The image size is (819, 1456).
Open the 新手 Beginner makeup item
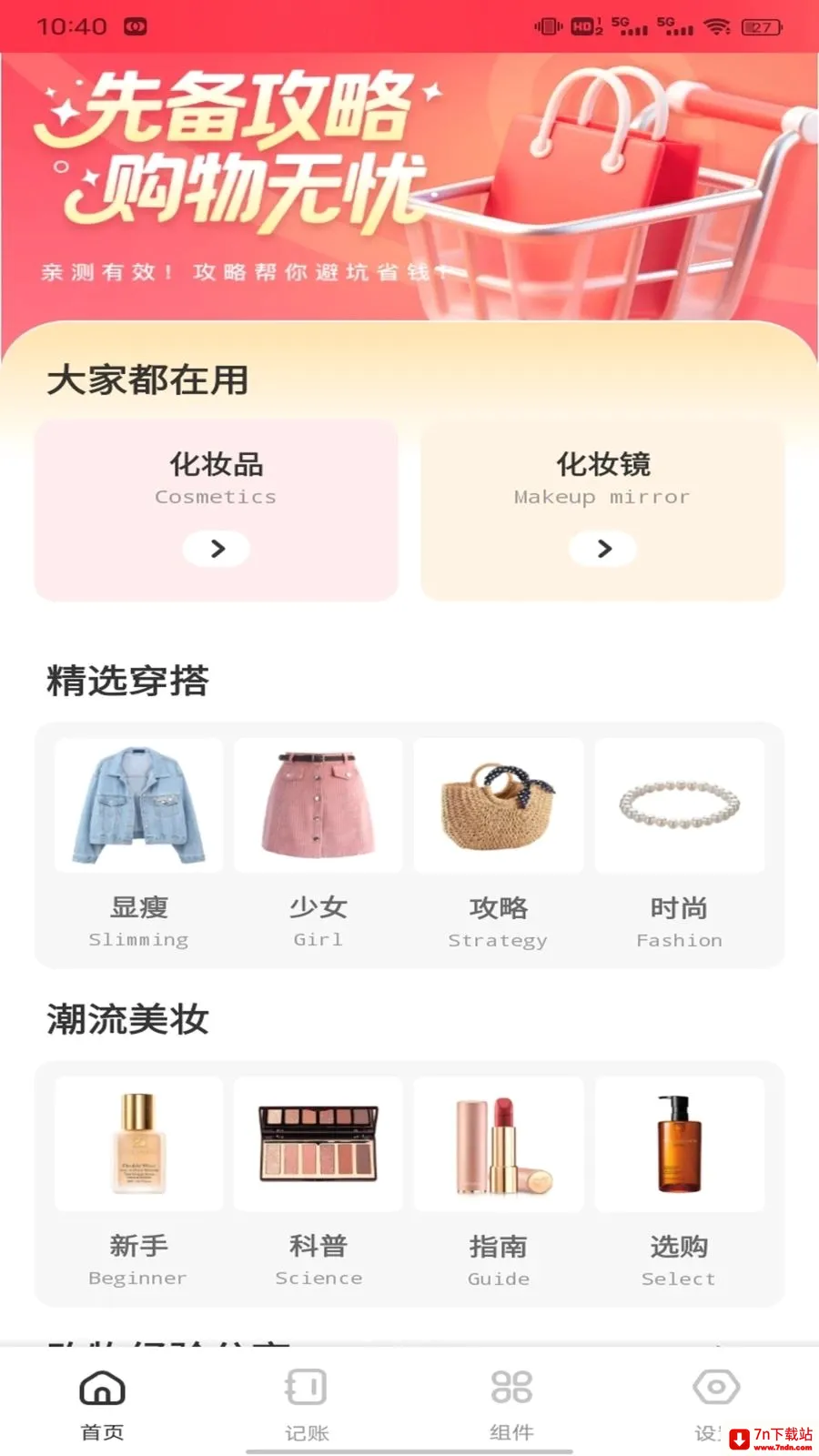[x=138, y=1185]
